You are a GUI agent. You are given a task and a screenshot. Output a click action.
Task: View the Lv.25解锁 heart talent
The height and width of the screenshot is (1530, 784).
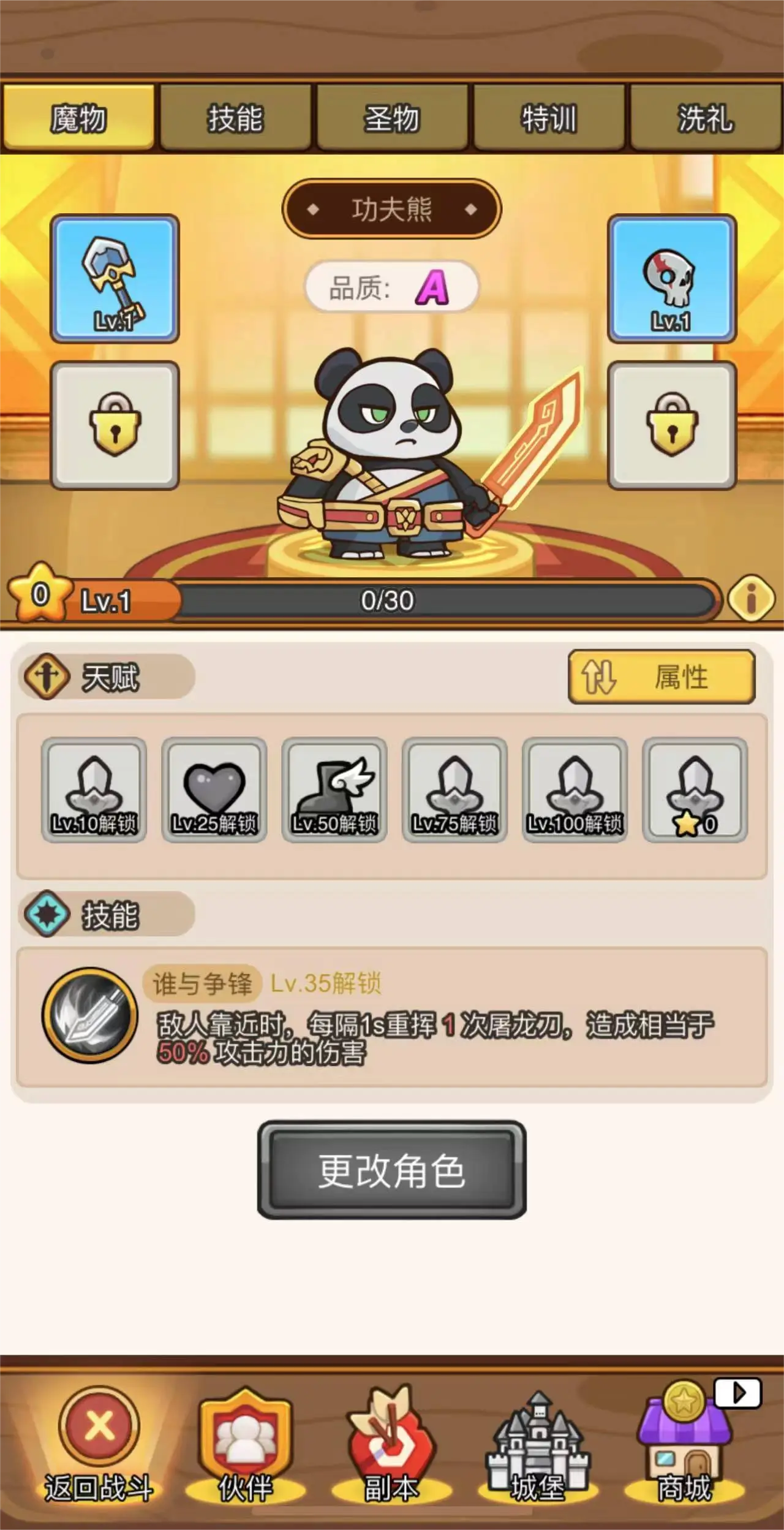214,790
